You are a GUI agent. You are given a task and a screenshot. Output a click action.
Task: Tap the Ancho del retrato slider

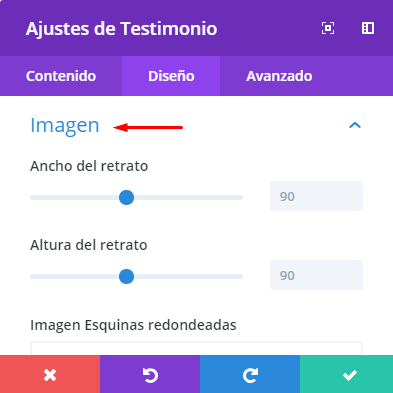click(x=136, y=198)
